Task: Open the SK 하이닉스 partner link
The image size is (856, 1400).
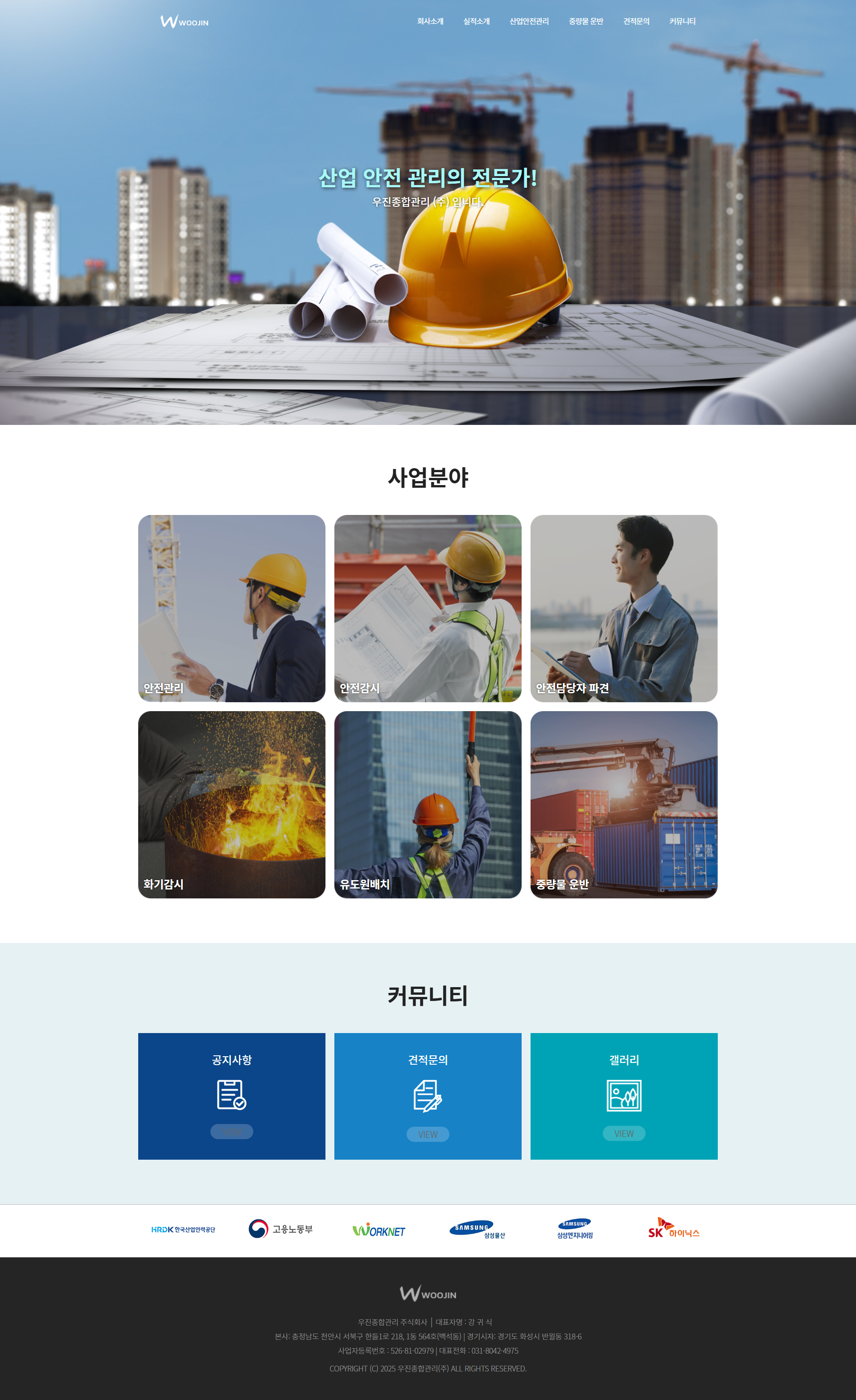Action: 674,1229
